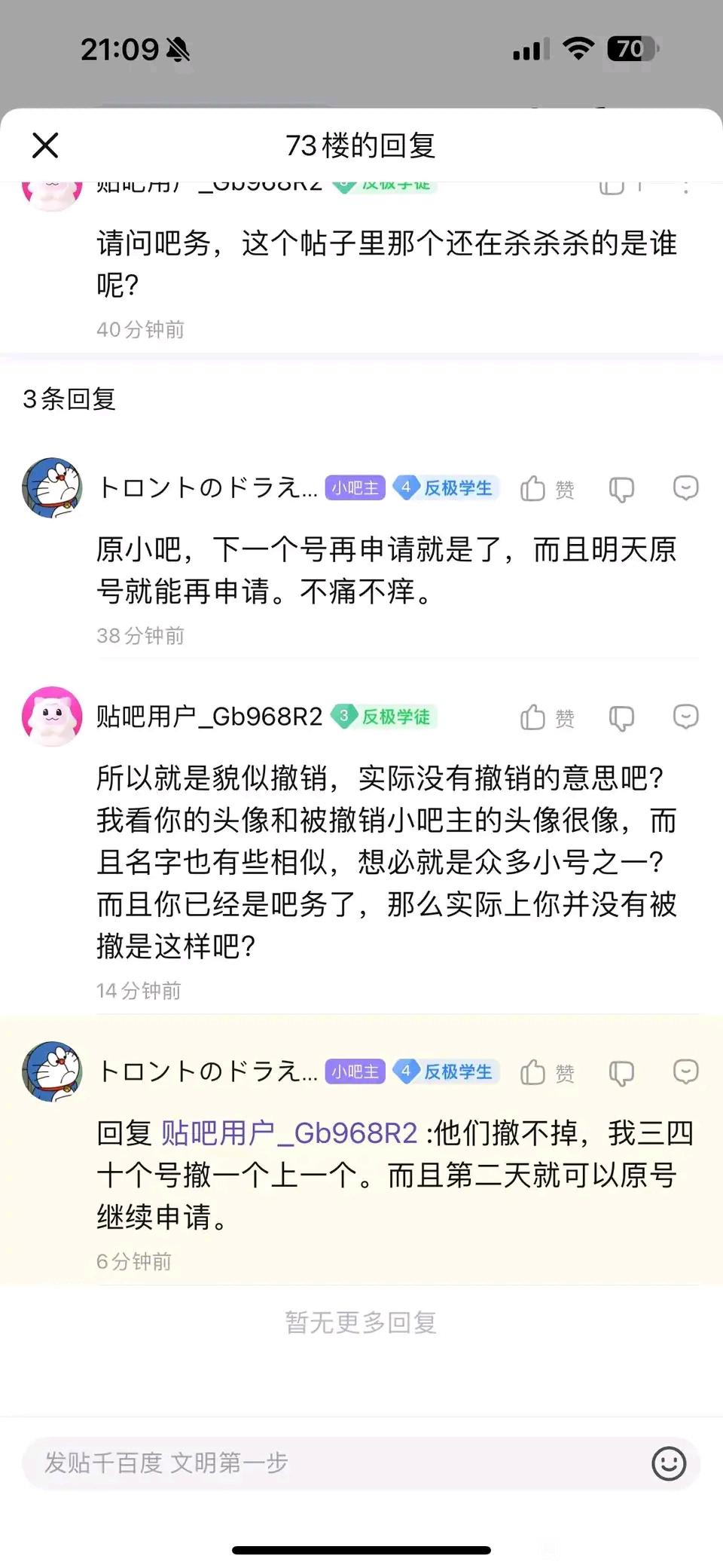723x1568 pixels.
Task: Reply to the 6分钟前 highlighted comment
Action: (x=685, y=1071)
